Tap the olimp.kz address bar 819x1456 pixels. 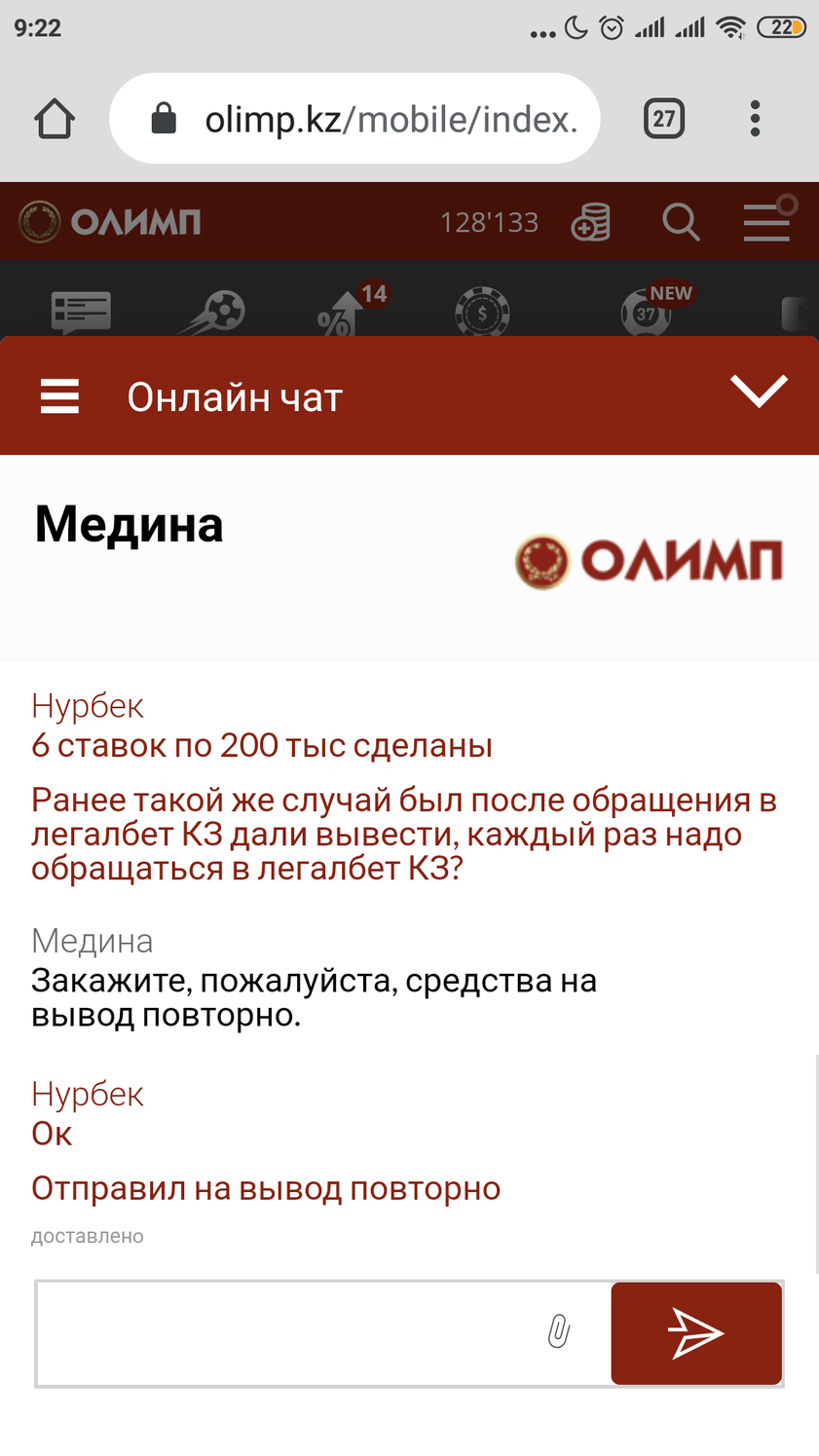click(370, 119)
